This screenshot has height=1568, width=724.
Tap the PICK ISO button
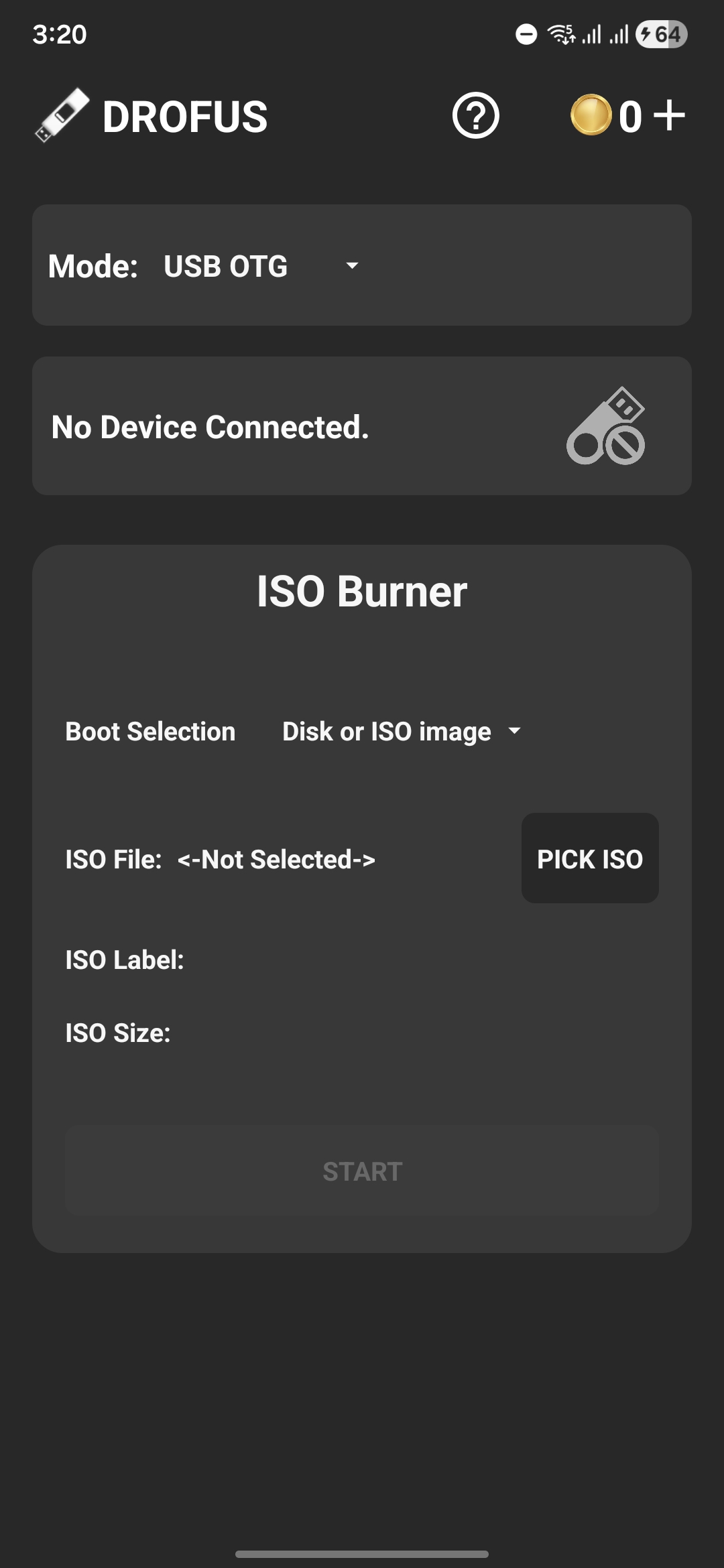pyautogui.click(x=589, y=858)
